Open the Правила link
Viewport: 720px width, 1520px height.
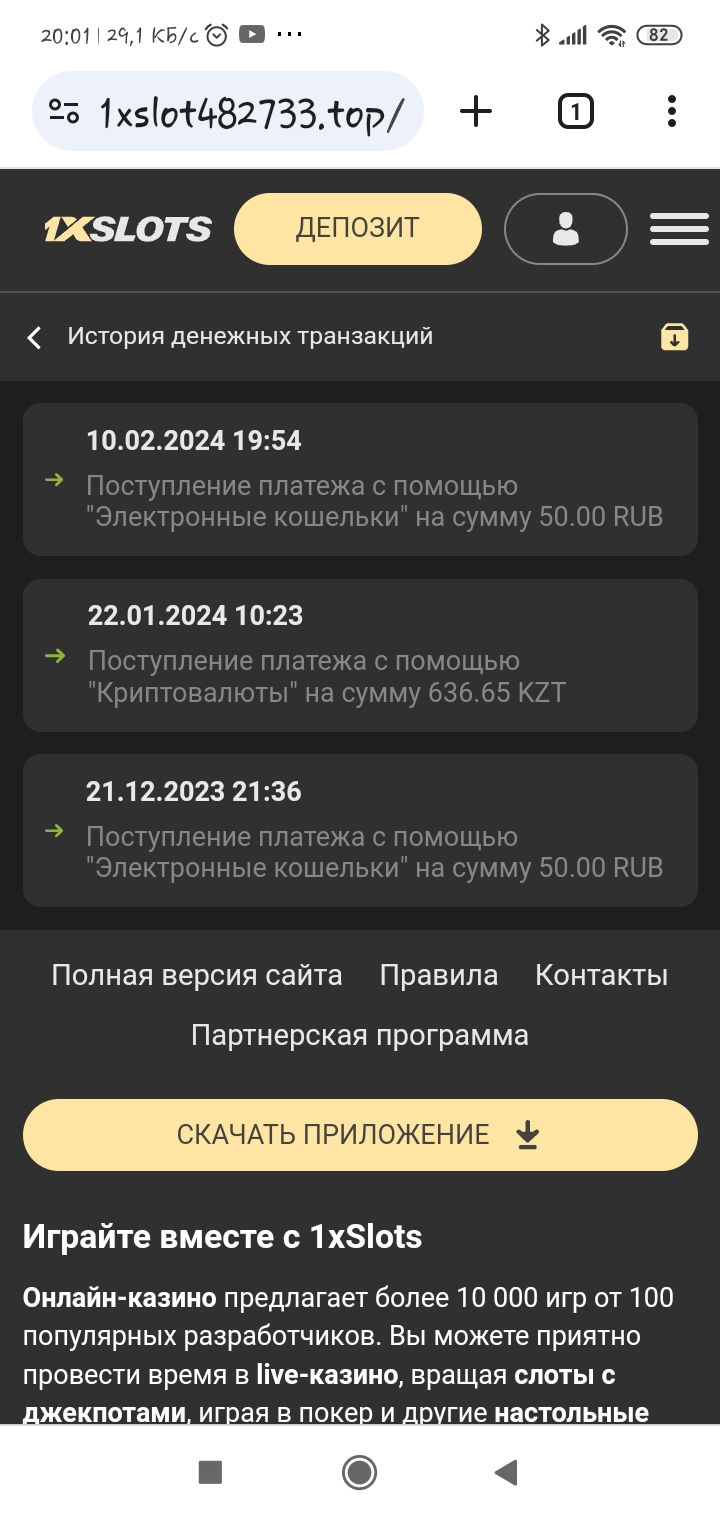[x=439, y=975]
